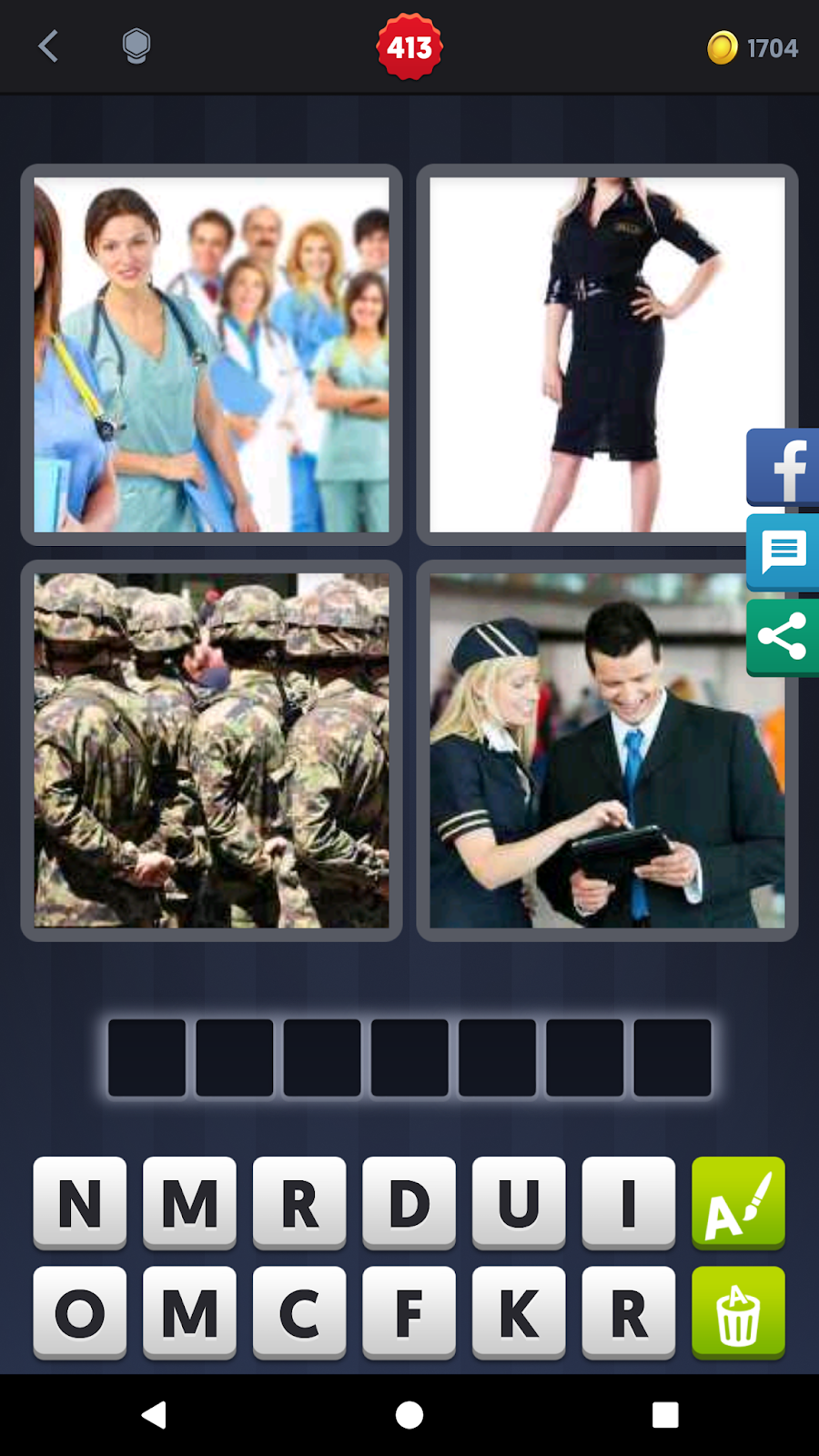The height and width of the screenshot is (1456, 819).
Task: Select the letter C tile
Action: [299, 1312]
